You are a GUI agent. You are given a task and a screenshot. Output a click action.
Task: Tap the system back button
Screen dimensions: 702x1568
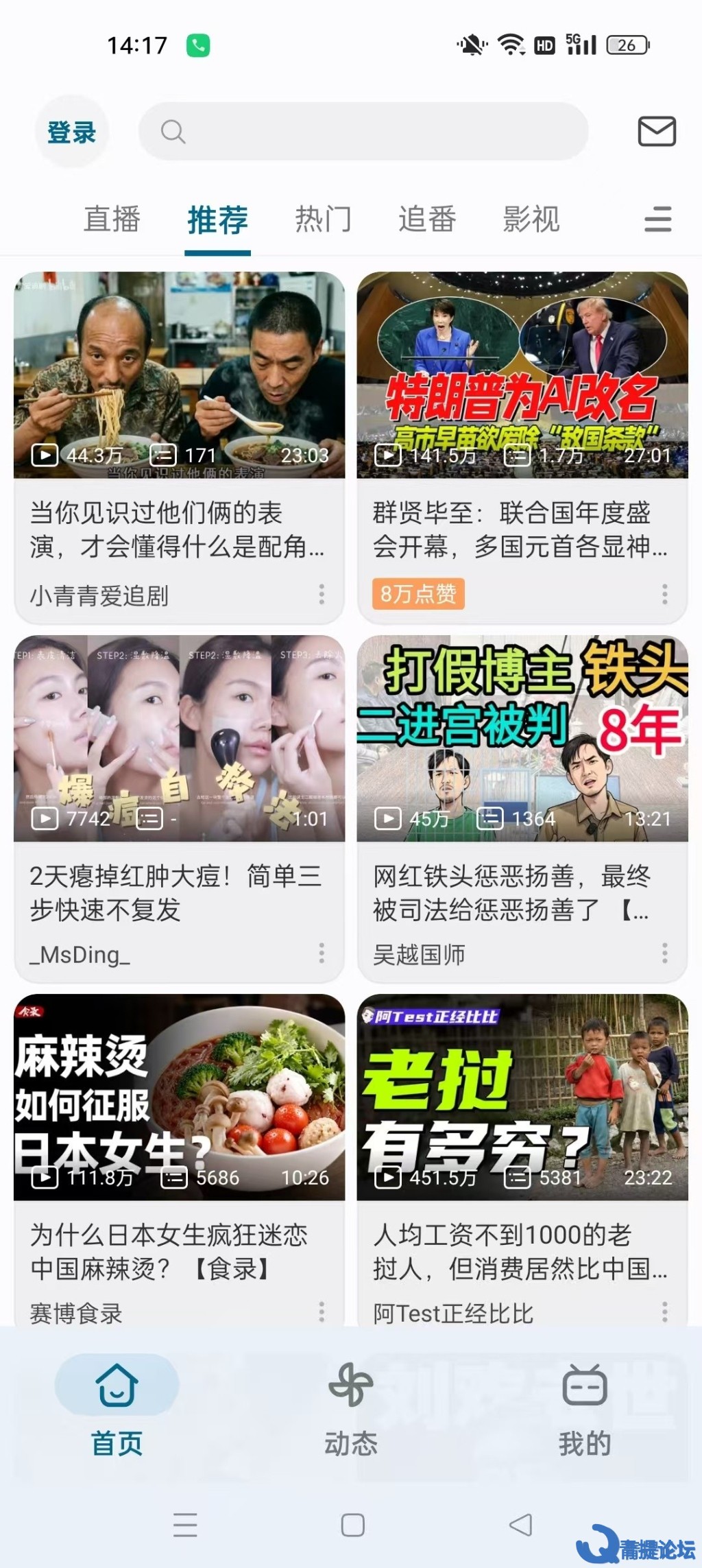tap(521, 1525)
